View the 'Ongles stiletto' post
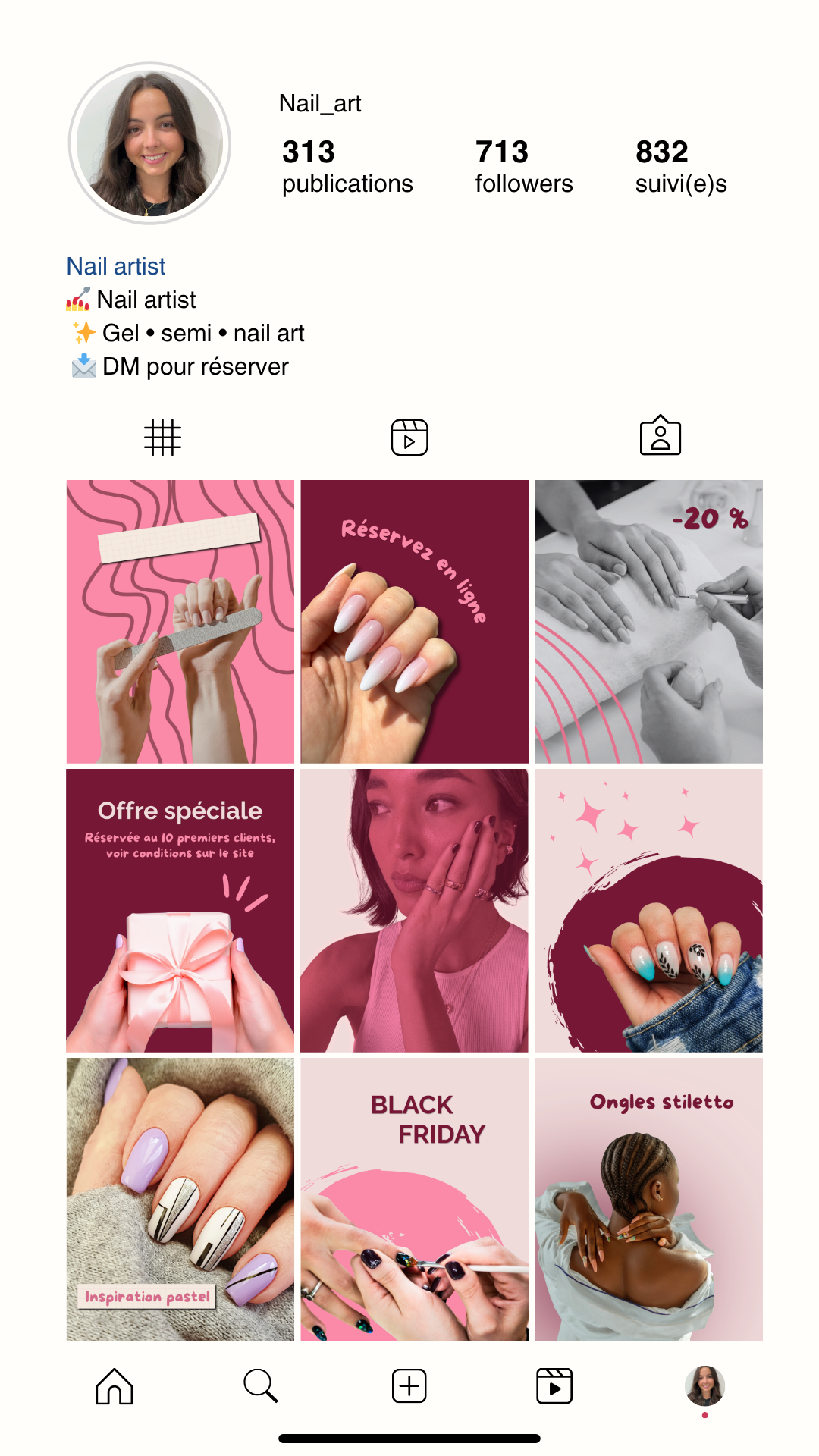The width and height of the screenshot is (819, 1456). tap(648, 1199)
